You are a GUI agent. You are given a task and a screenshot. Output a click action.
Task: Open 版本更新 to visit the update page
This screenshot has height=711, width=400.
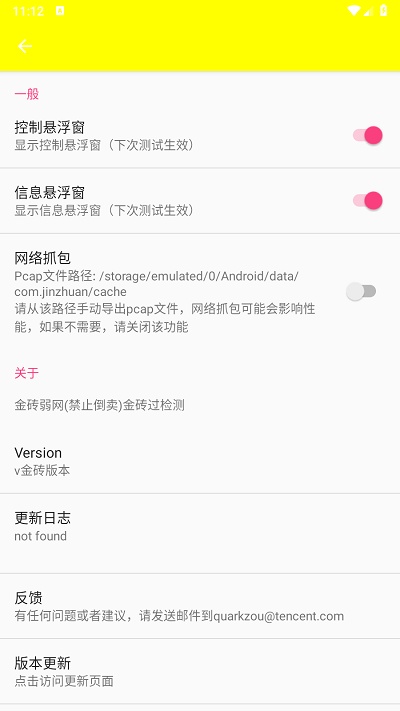pyautogui.click(x=200, y=672)
